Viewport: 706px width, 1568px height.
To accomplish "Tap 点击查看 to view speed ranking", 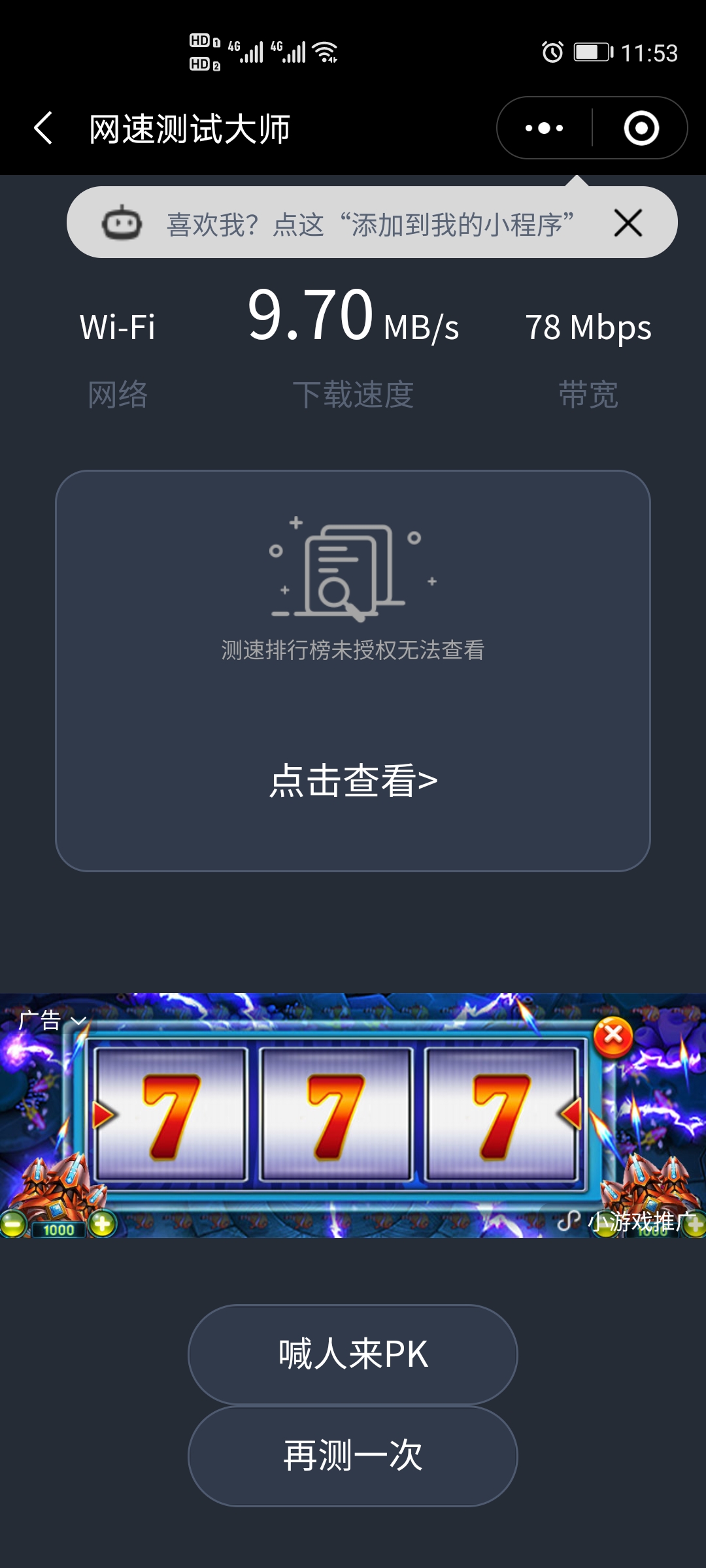I will pyautogui.click(x=353, y=781).
